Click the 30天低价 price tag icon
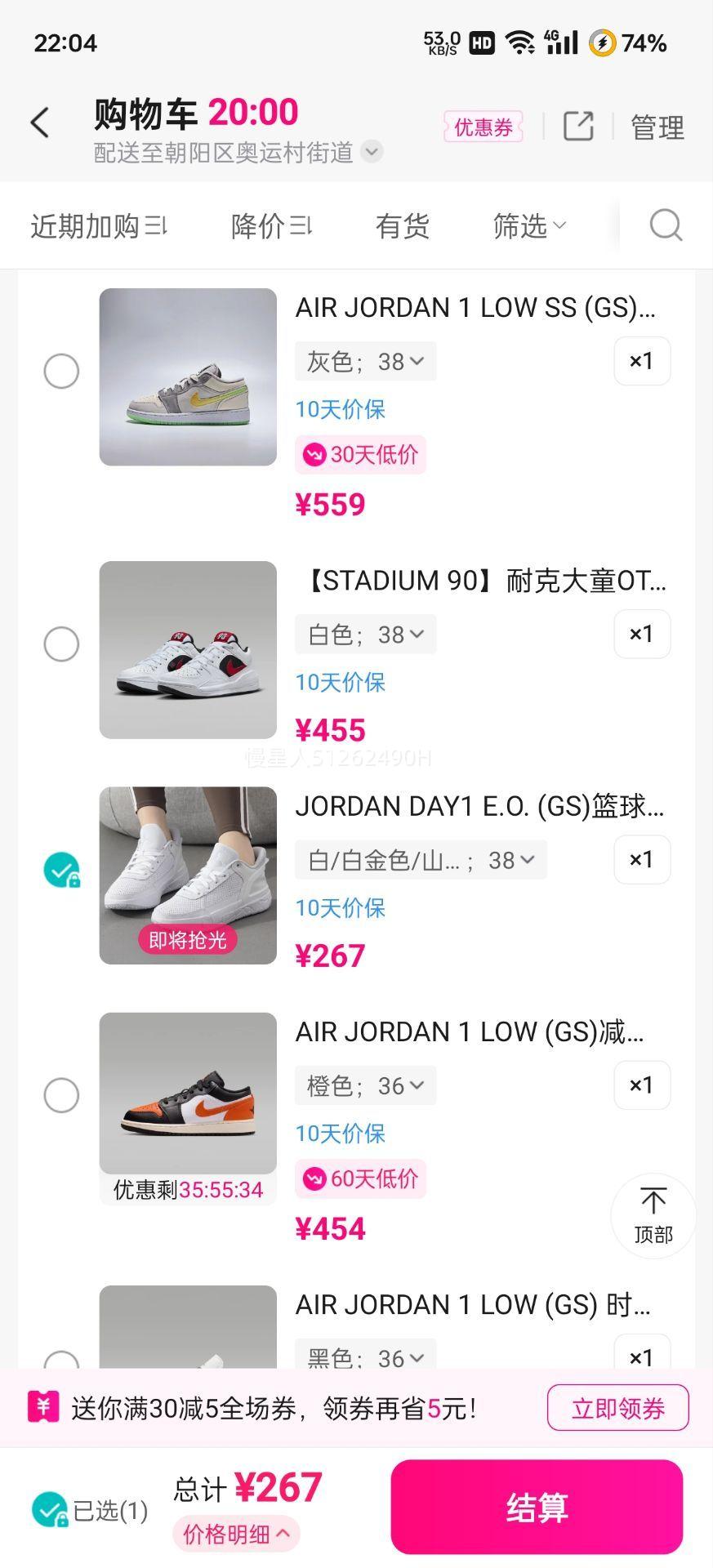 click(x=314, y=455)
